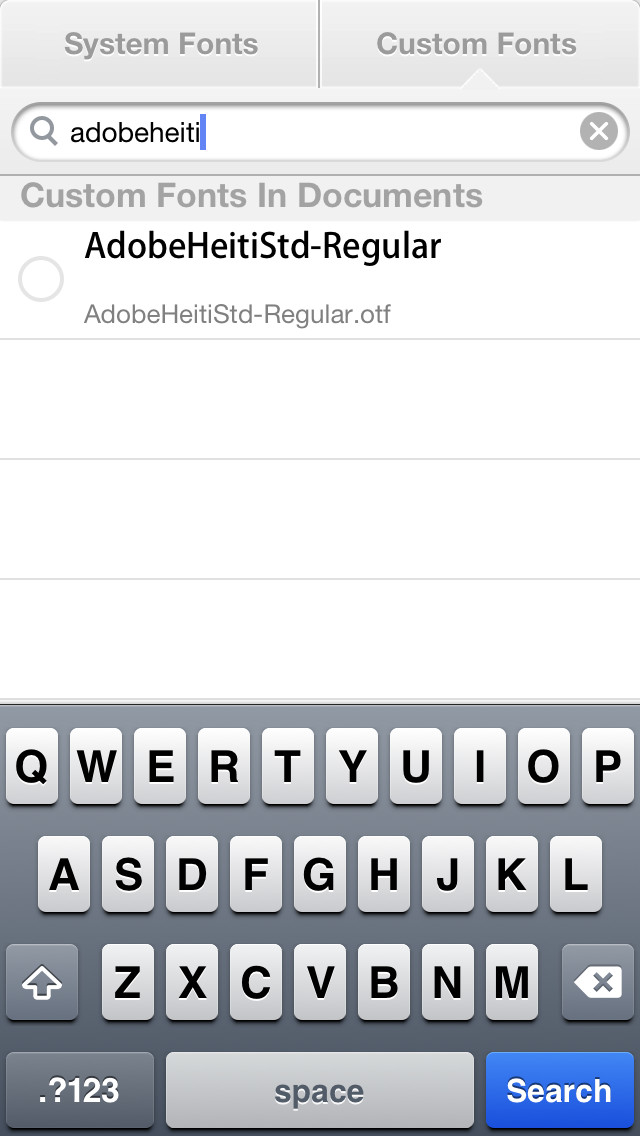Image resolution: width=640 pixels, height=1136 pixels.
Task: Clear the font search text
Action: 598,131
